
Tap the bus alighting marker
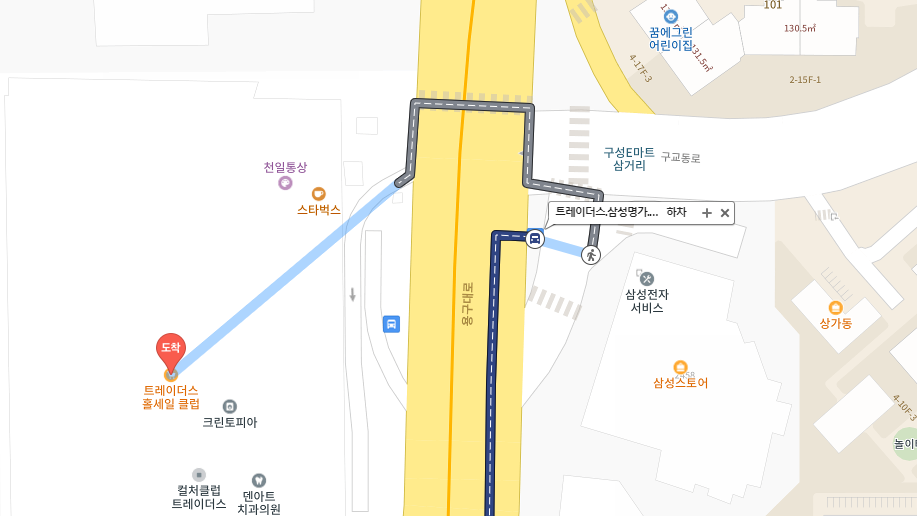(535, 239)
